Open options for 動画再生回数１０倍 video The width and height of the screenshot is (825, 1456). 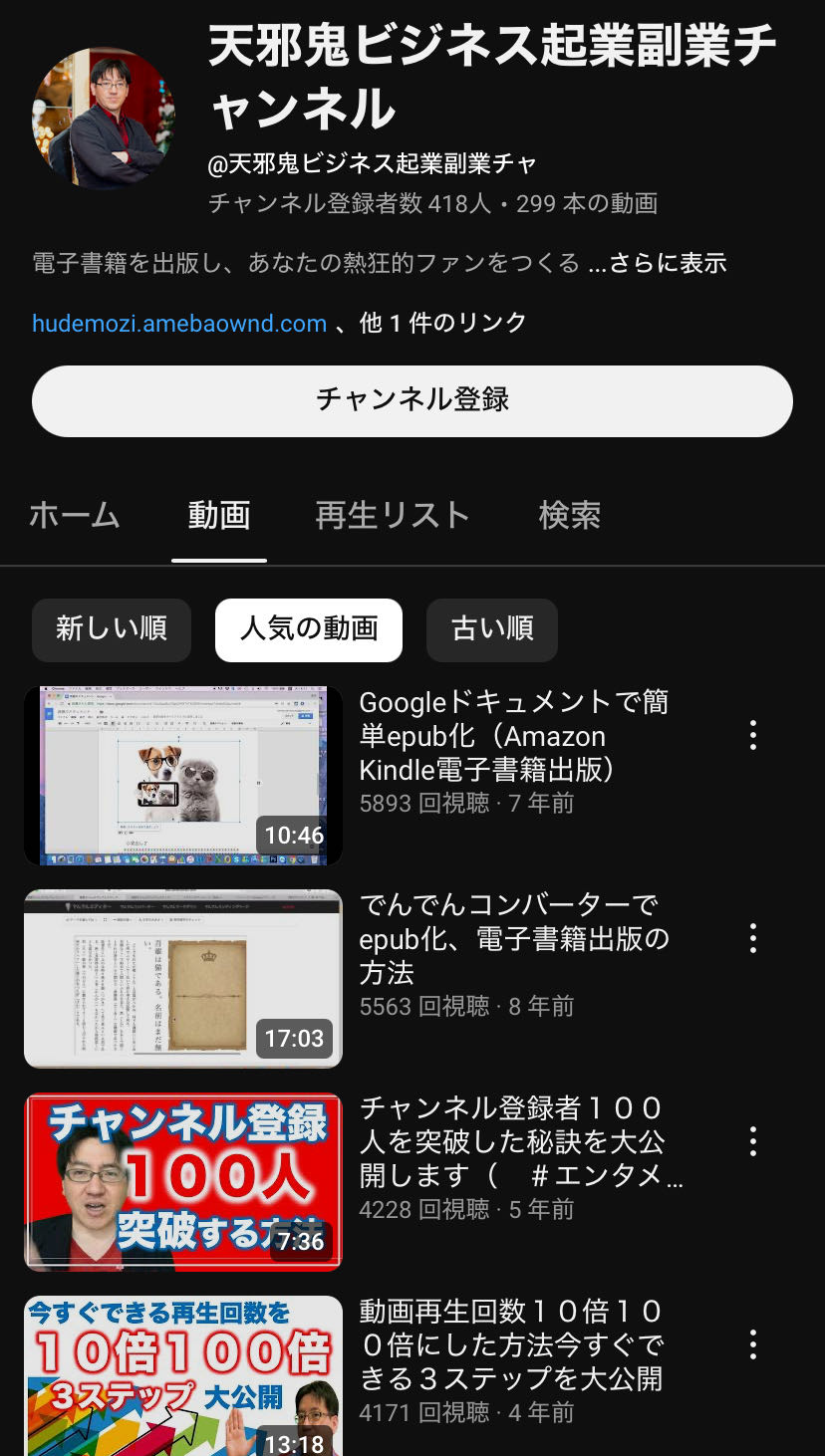tap(753, 1344)
